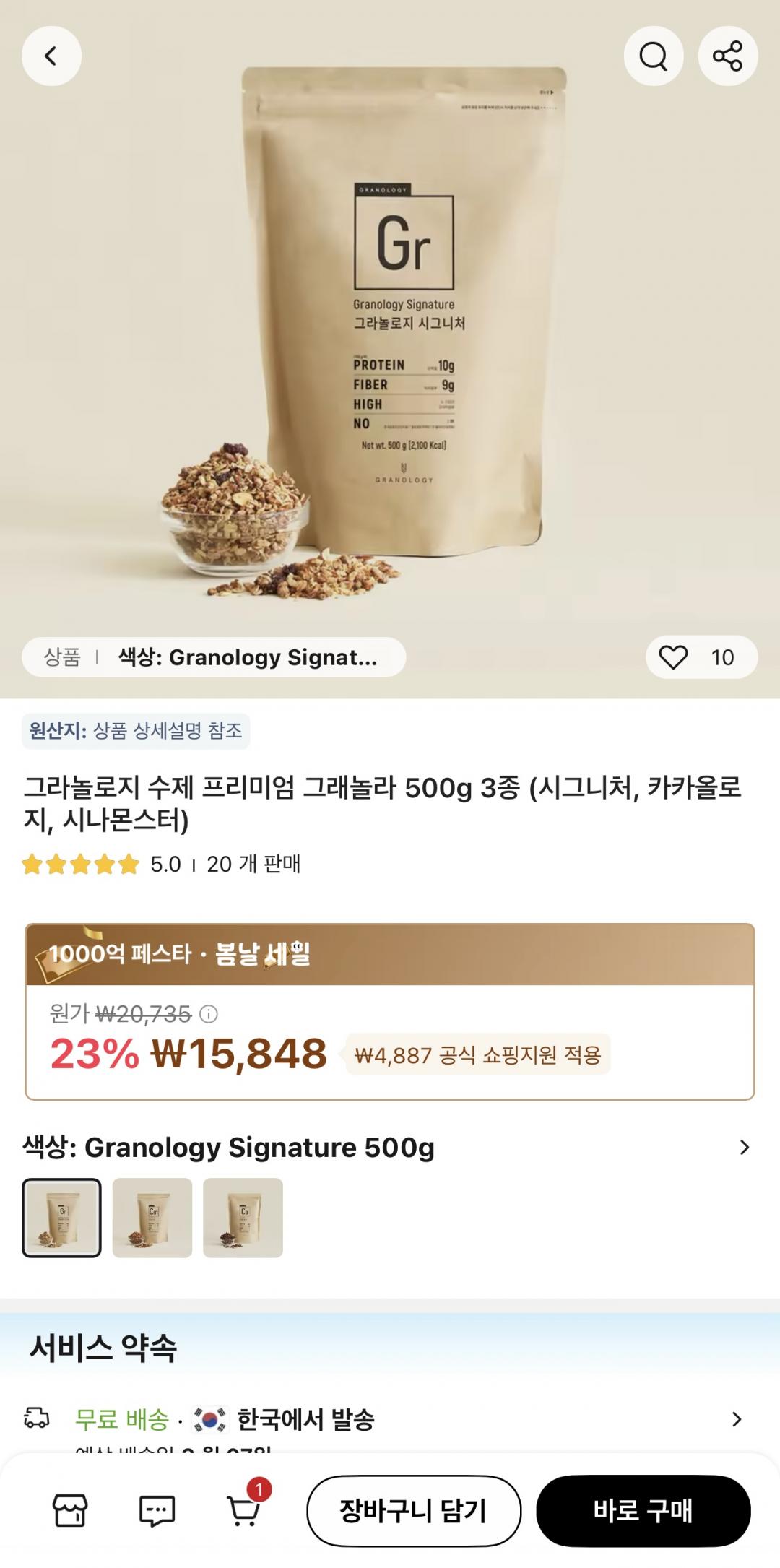Open chat with the seller

click(x=157, y=1510)
